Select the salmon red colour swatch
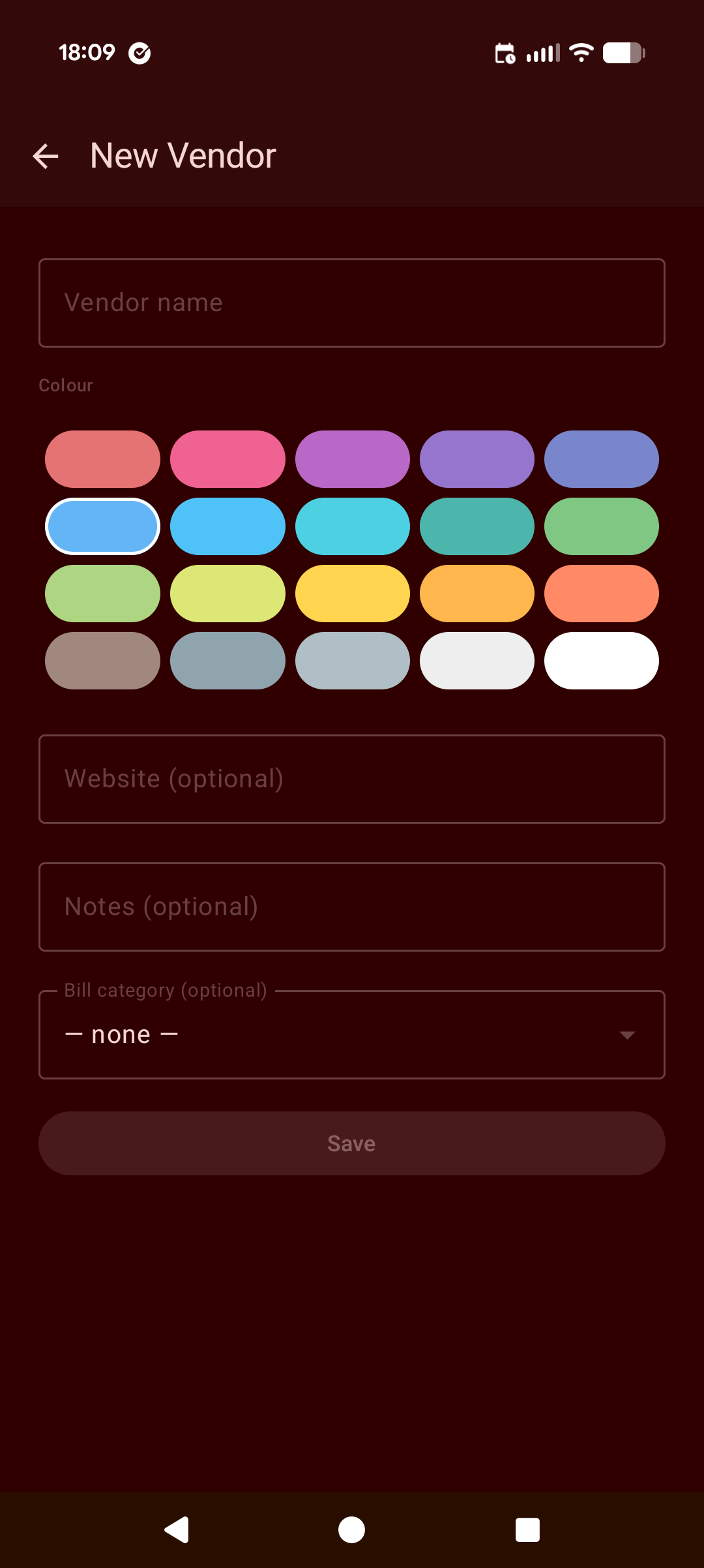The width and height of the screenshot is (704, 1568). (x=102, y=459)
